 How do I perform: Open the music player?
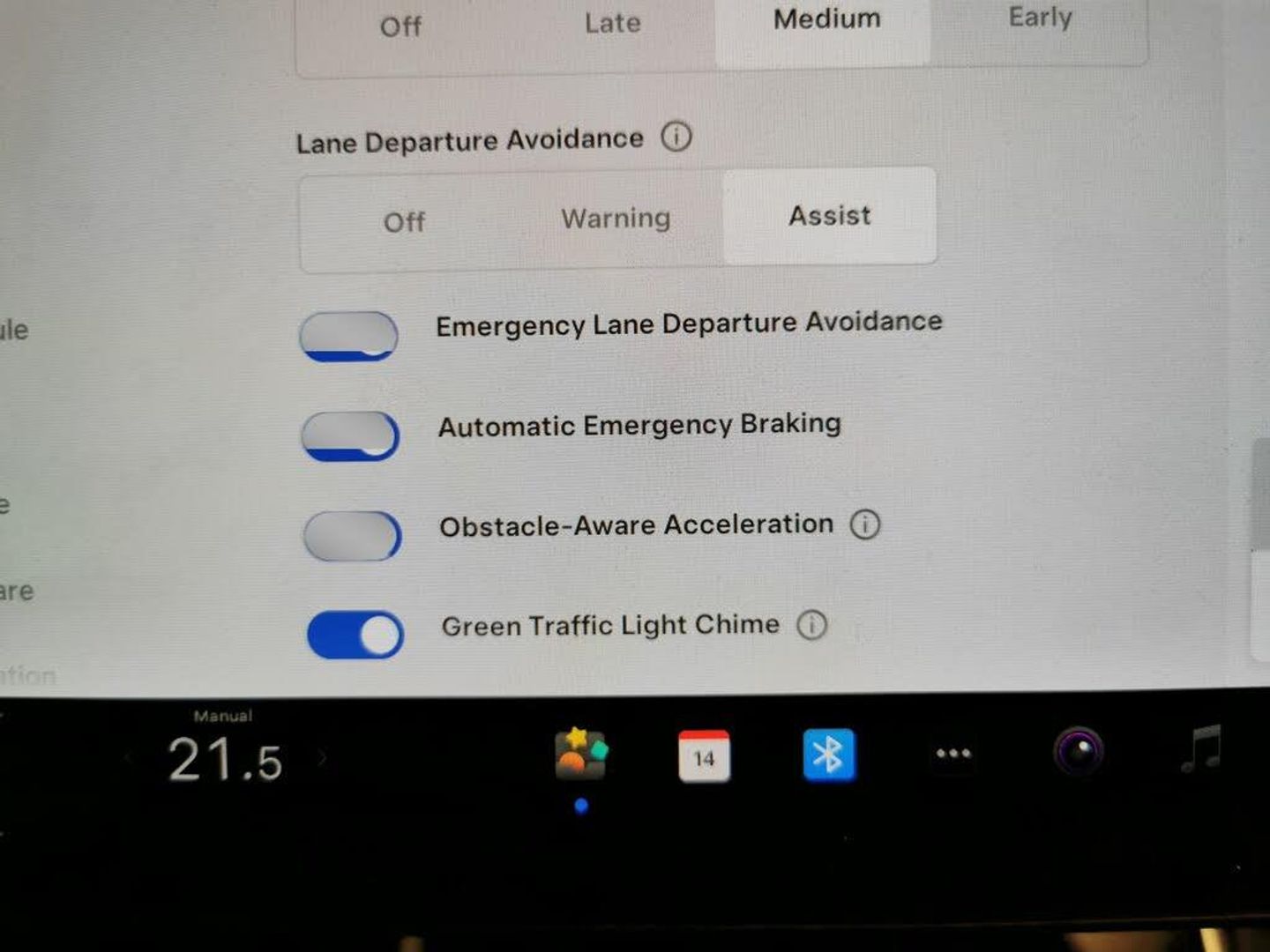(x=1202, y=749)
